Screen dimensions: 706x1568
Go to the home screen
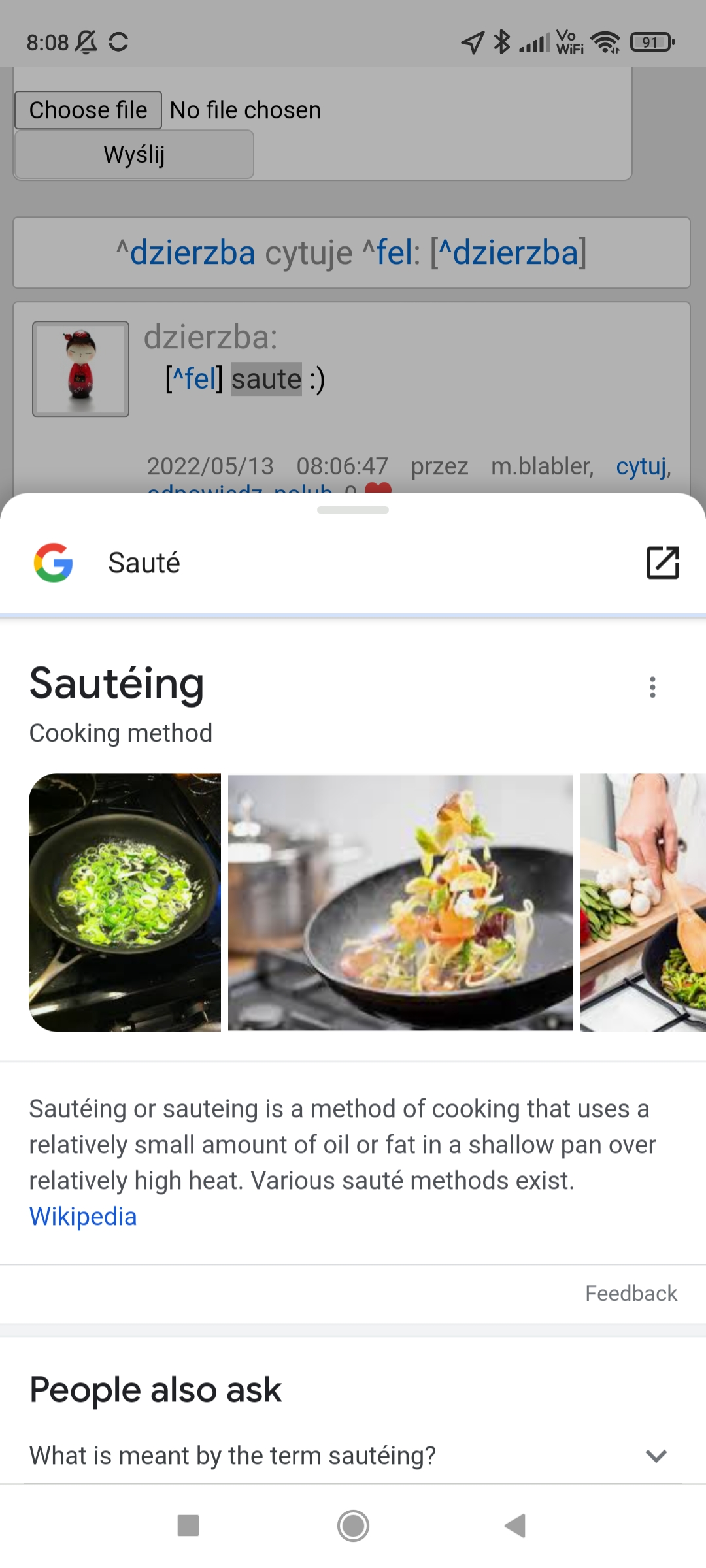coord(353,1526)
